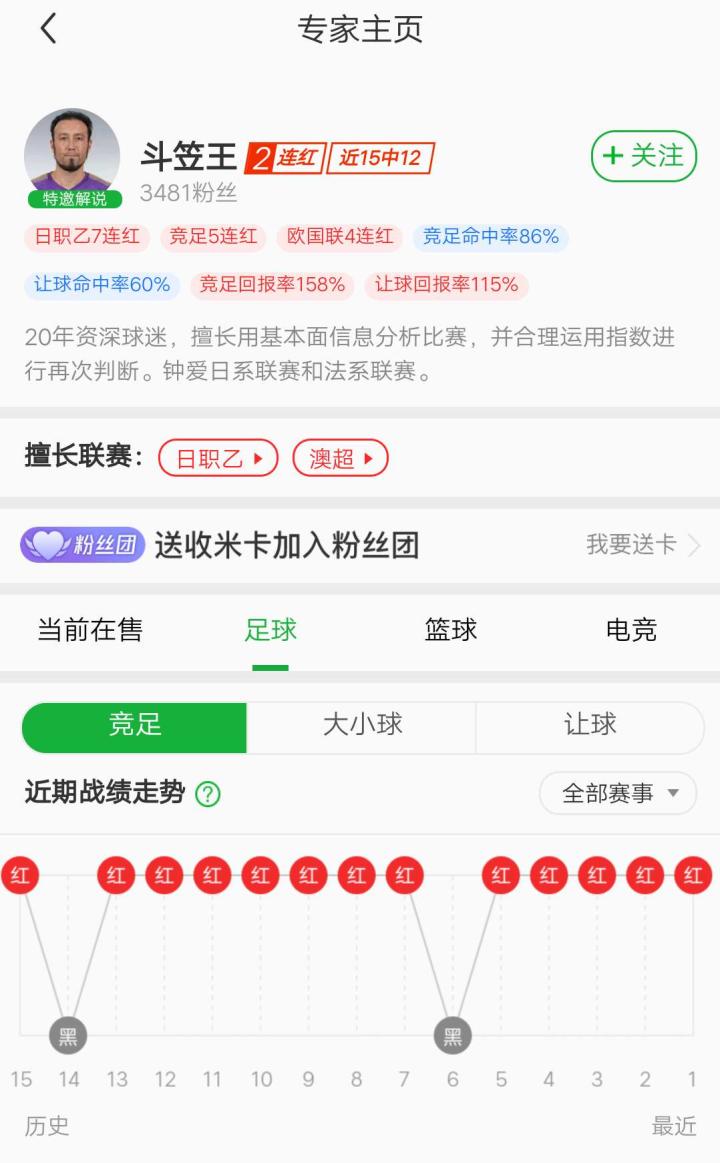
Task: Follow 斗笠王 with the 关注 button
Action: pyautogui.click(x=643, y=156)
